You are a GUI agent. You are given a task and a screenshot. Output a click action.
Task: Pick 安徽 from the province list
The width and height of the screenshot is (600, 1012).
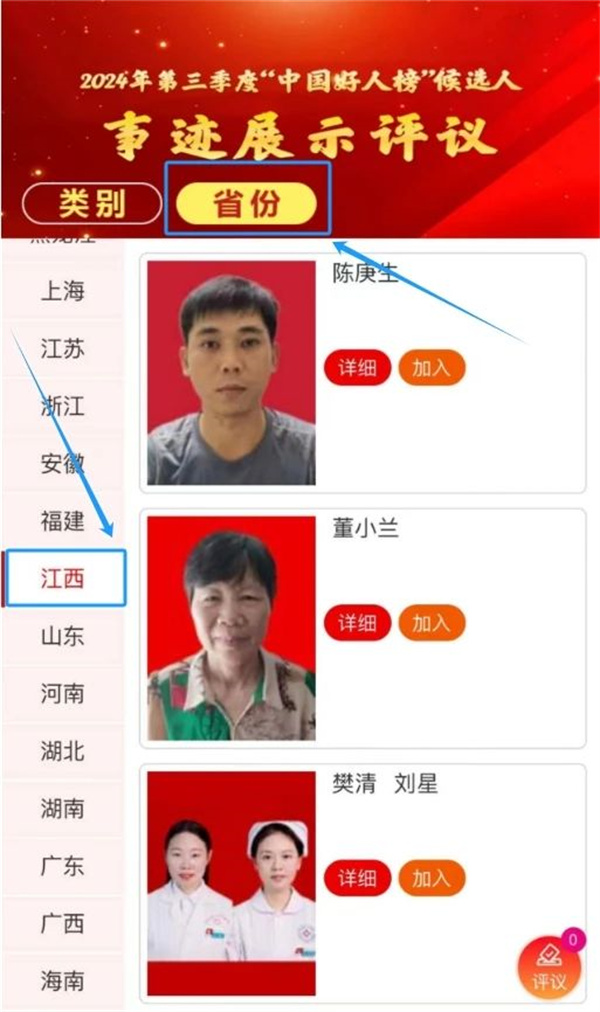[x=62, y=463]
